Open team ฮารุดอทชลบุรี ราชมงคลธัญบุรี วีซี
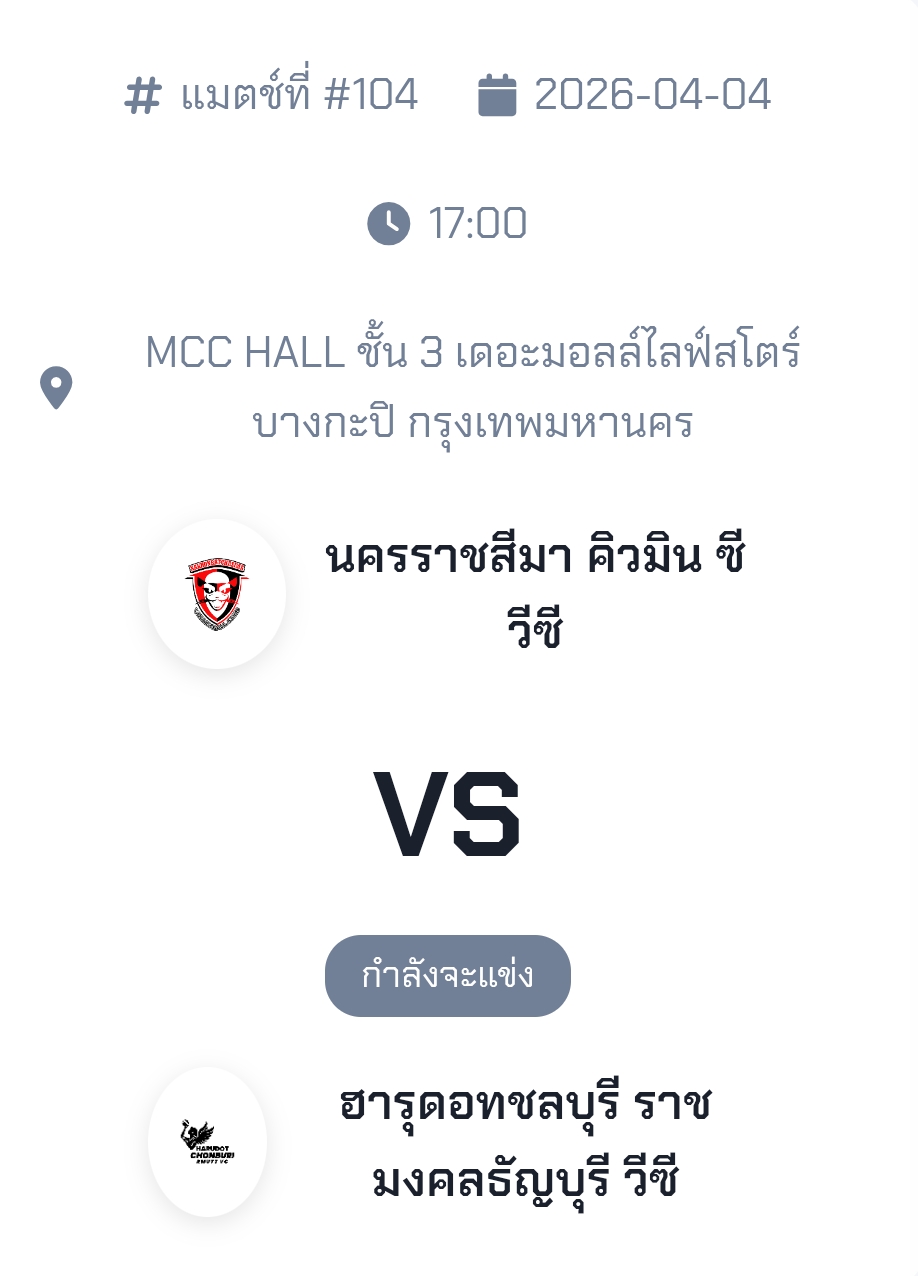Viewport: 918px width, 1276px height. 526,1142
